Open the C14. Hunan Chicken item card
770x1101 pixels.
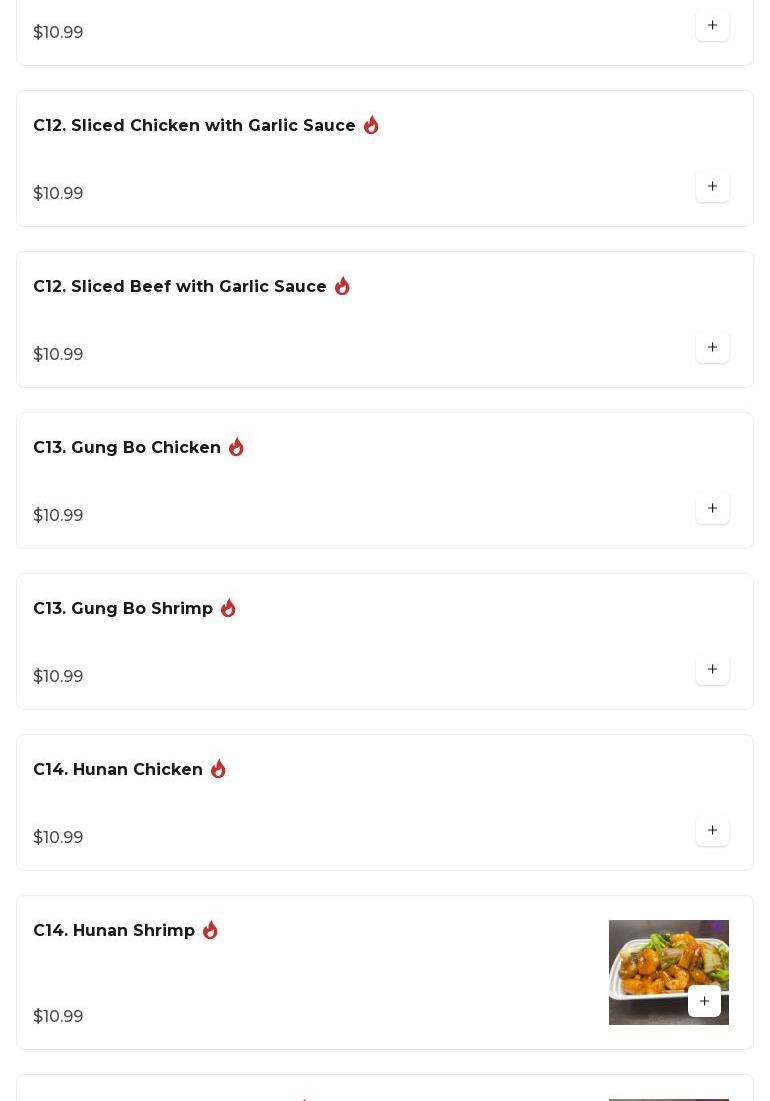tap(118, 770)
